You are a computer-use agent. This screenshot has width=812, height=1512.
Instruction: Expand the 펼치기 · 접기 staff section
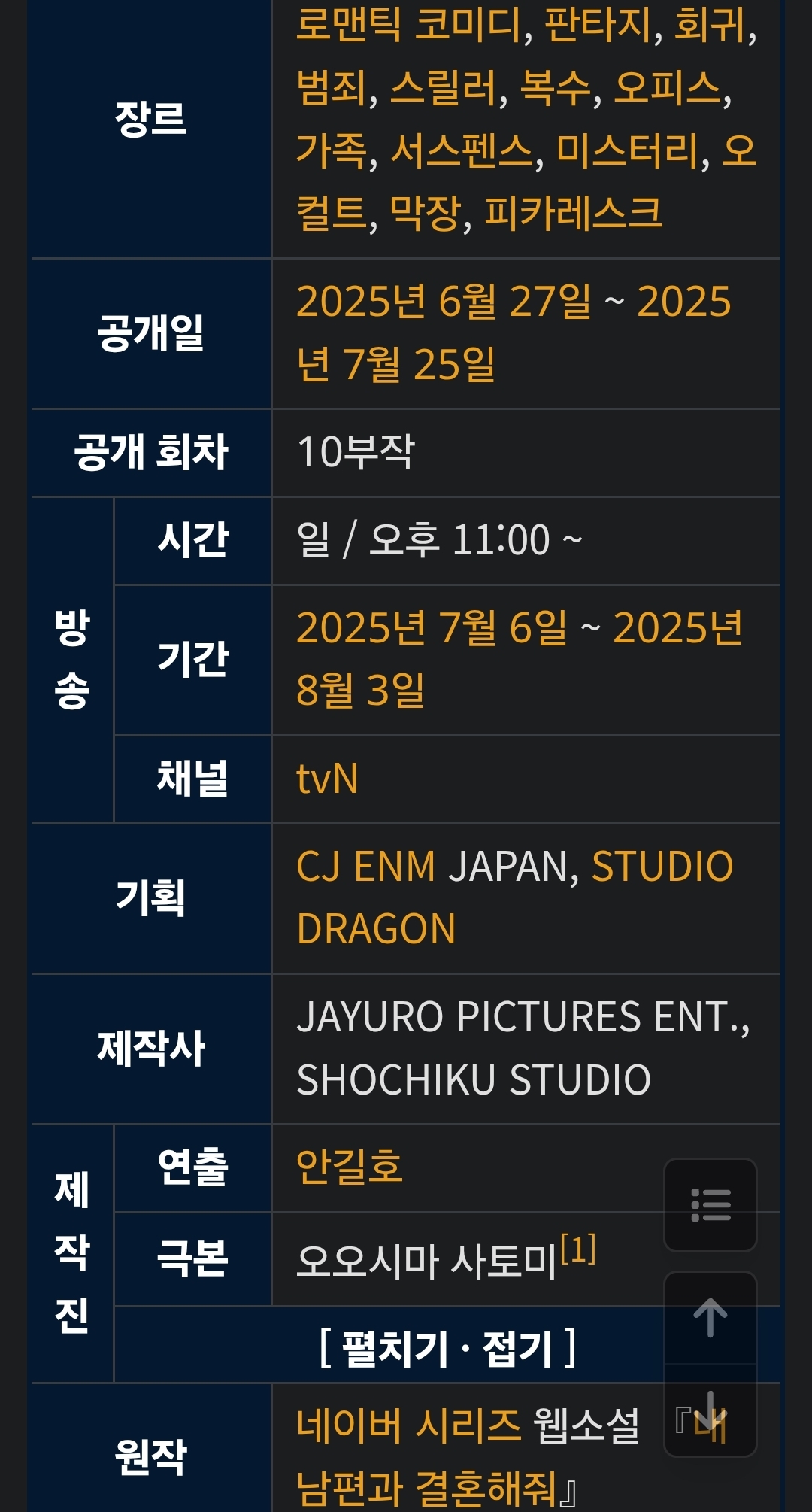pyautogui.click(x=447, y=1347)
